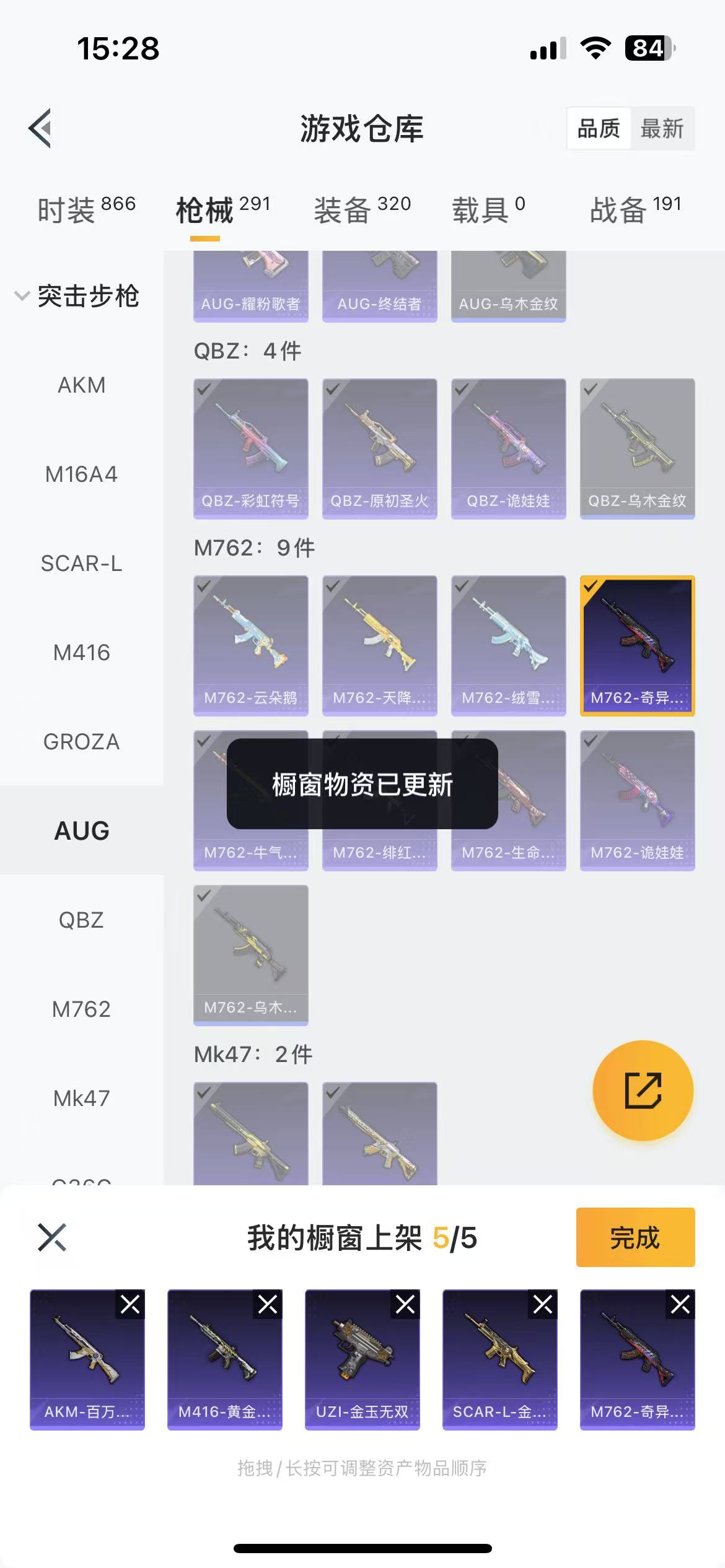This screenshot has height=1568, width=725.
Task: Confirm showcase with 完成 button
Action: (635, 1237)
